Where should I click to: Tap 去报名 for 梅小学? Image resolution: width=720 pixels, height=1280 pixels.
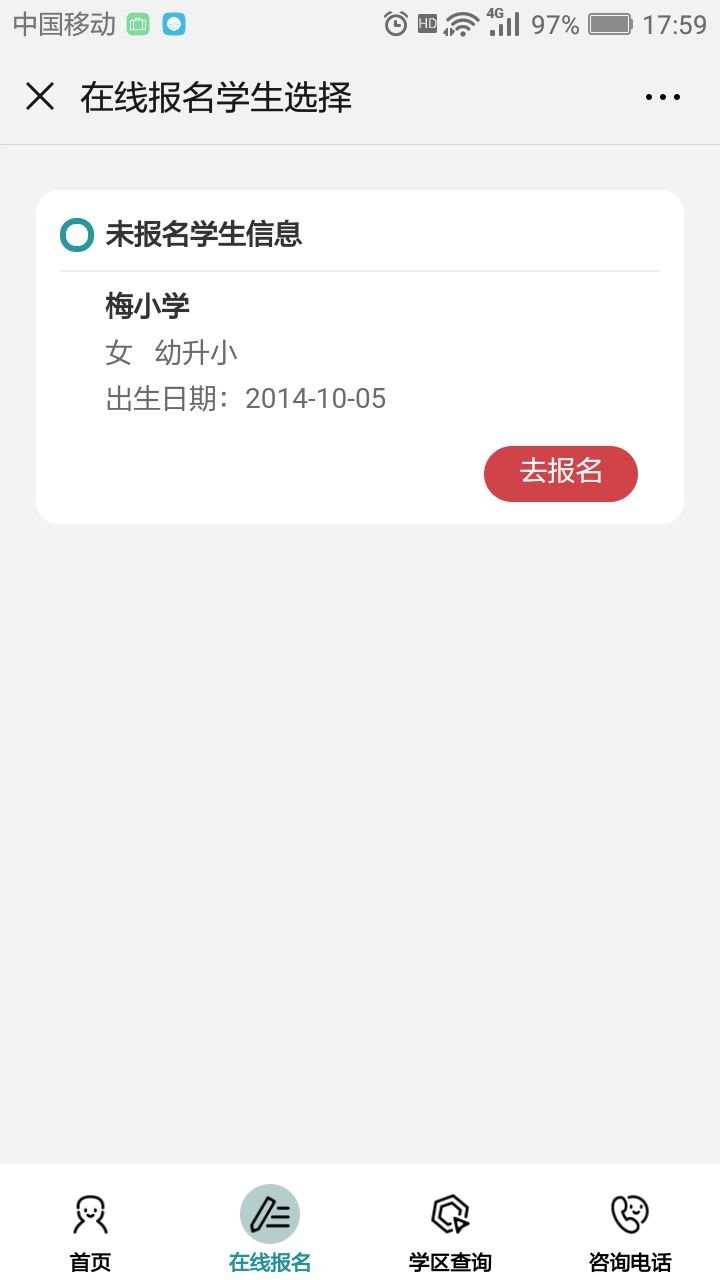(560, 473)
